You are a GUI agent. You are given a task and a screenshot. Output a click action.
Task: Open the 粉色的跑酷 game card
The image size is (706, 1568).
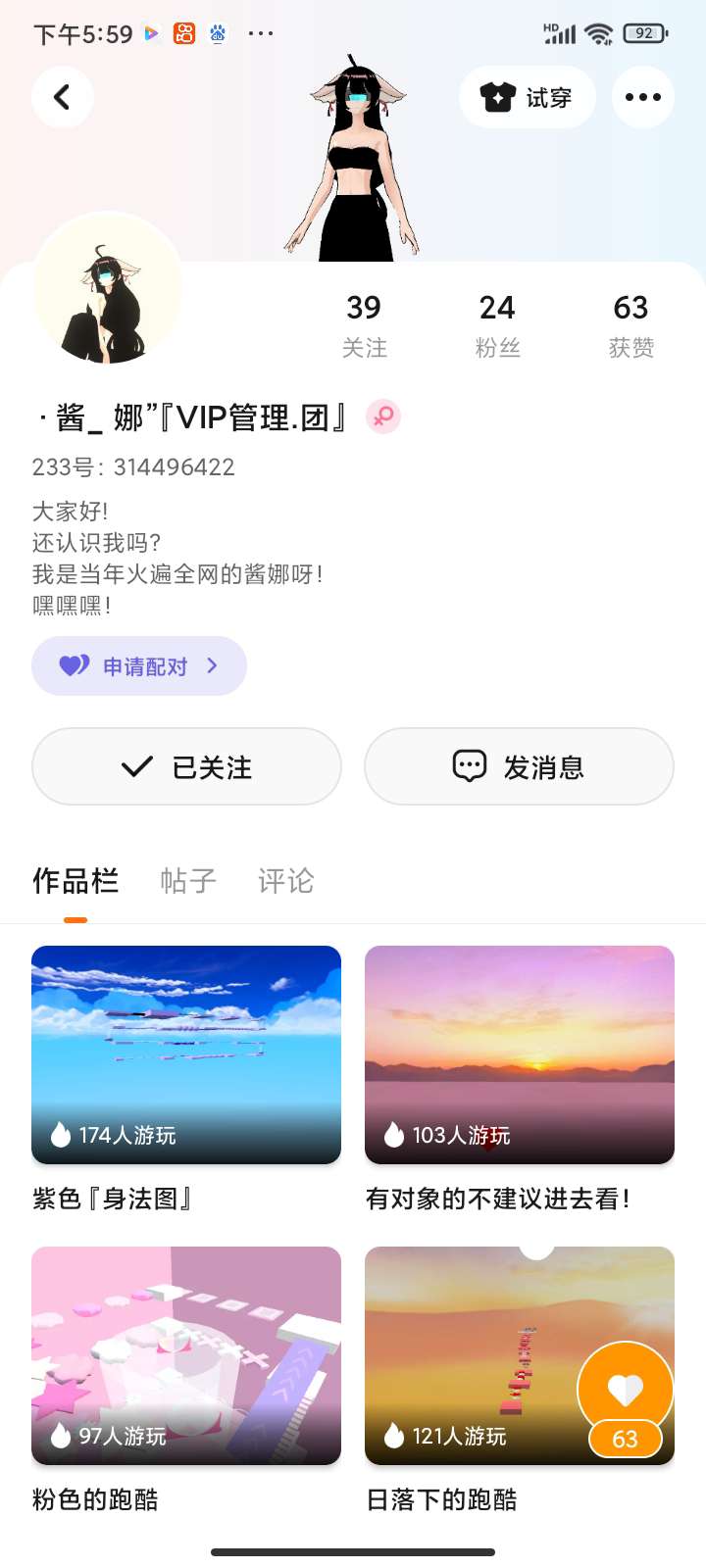click(186, 1355)
